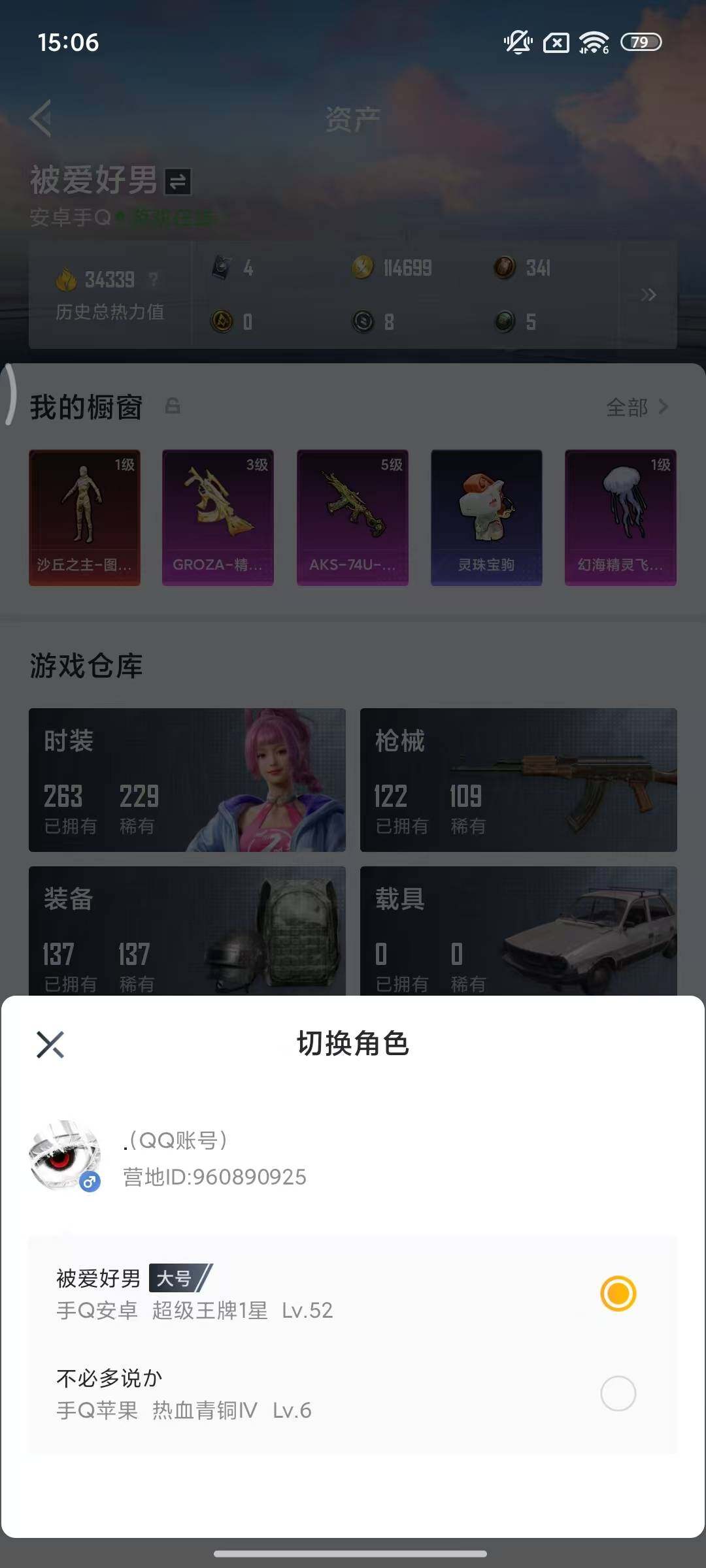Screen dimensions: 706x1568
Task: Open the GROZA-精 showcase thumbnail
Action: [218, 516]
